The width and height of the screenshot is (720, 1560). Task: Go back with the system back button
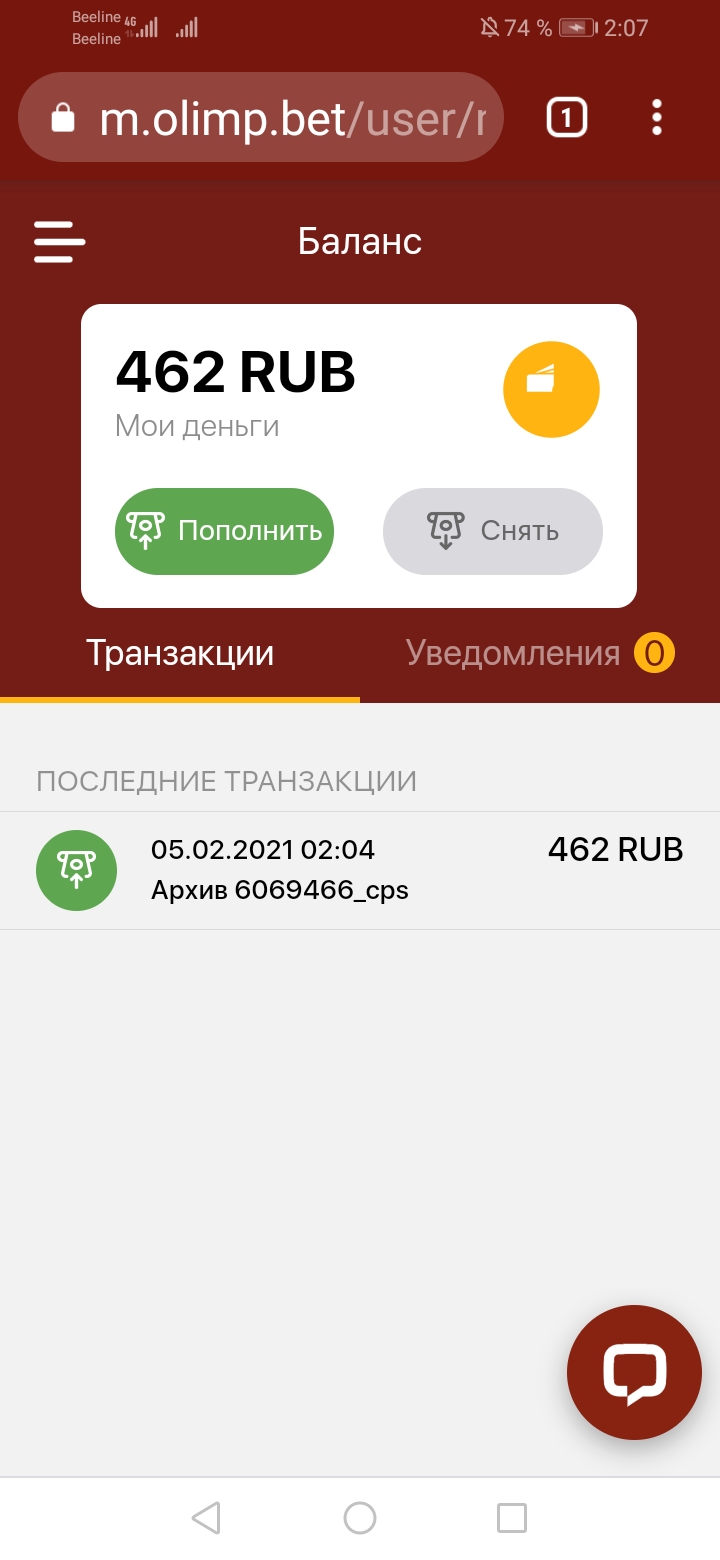click(206, 1517)
